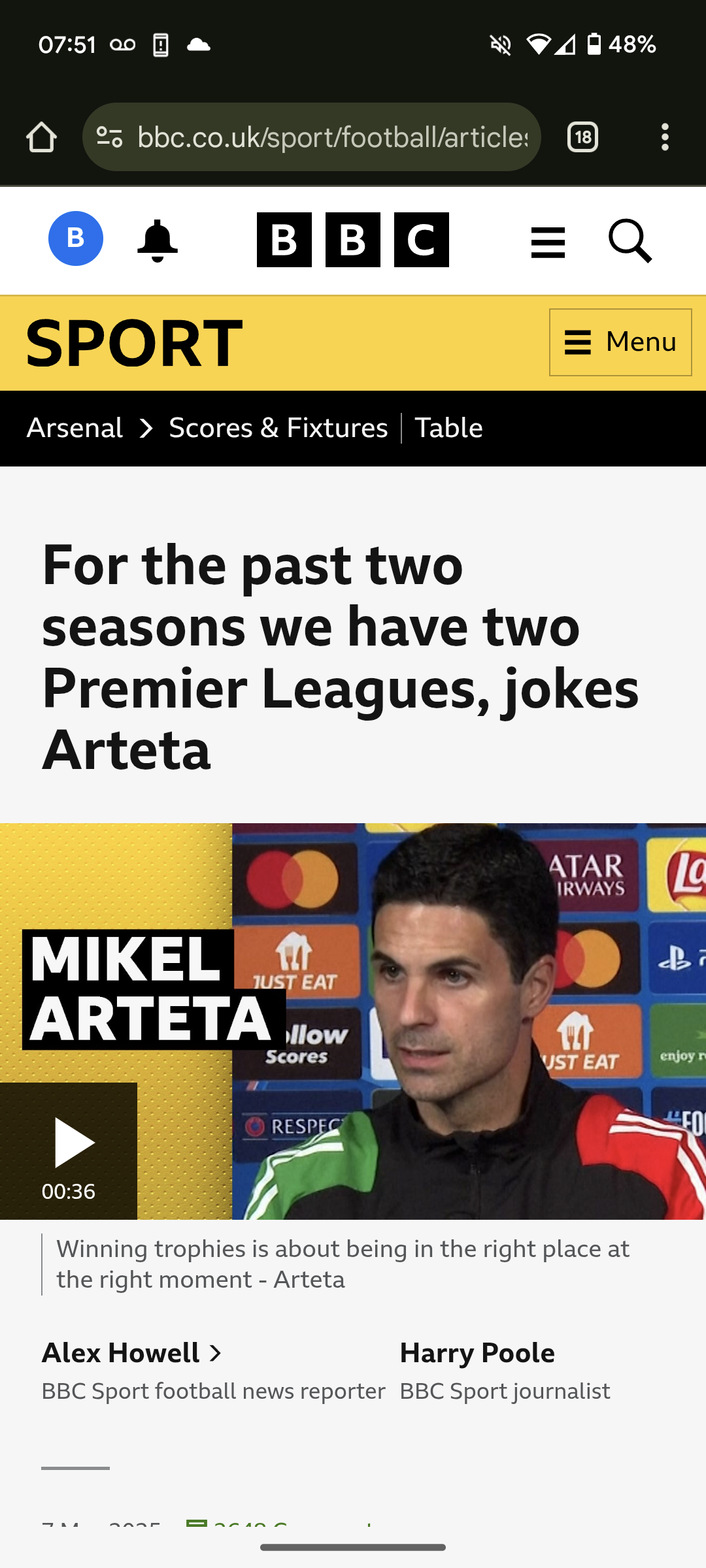Search the BBC site
This screenshot has width=706, height=1568.
pos(630,241)
